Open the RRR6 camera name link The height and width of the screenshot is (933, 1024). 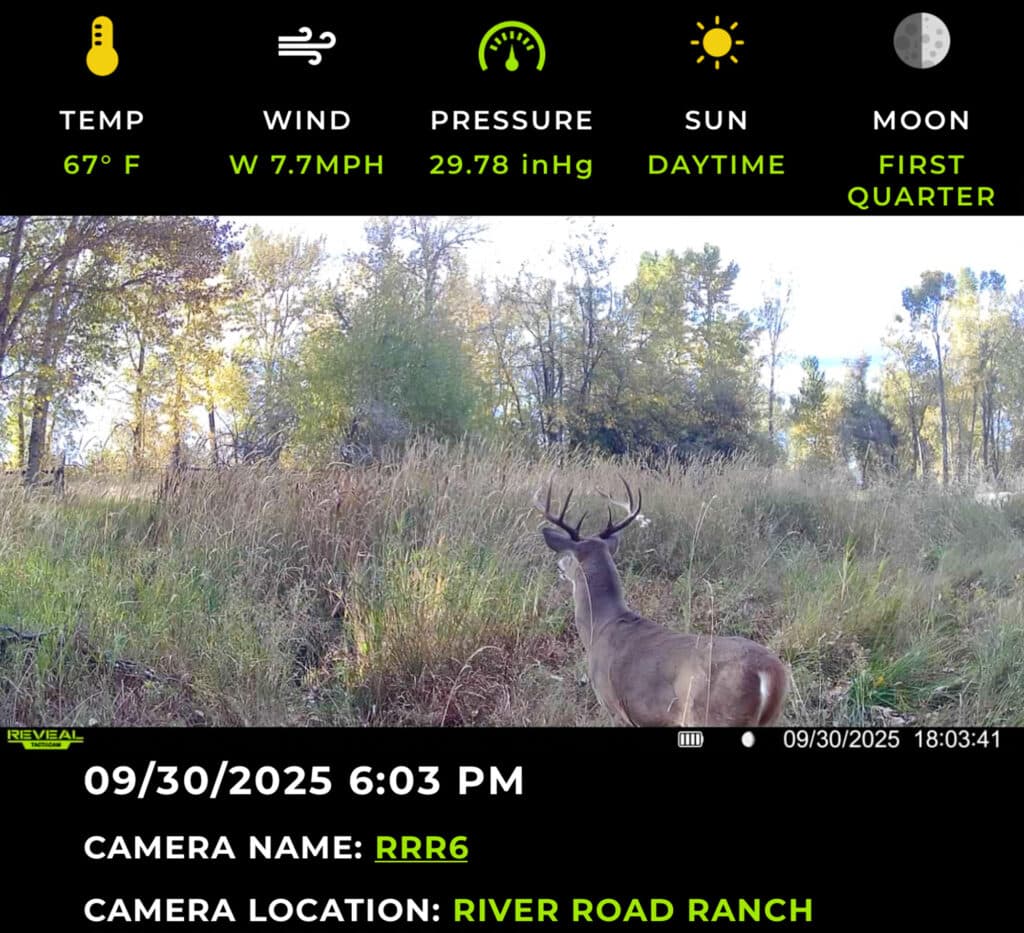(421, 848)
